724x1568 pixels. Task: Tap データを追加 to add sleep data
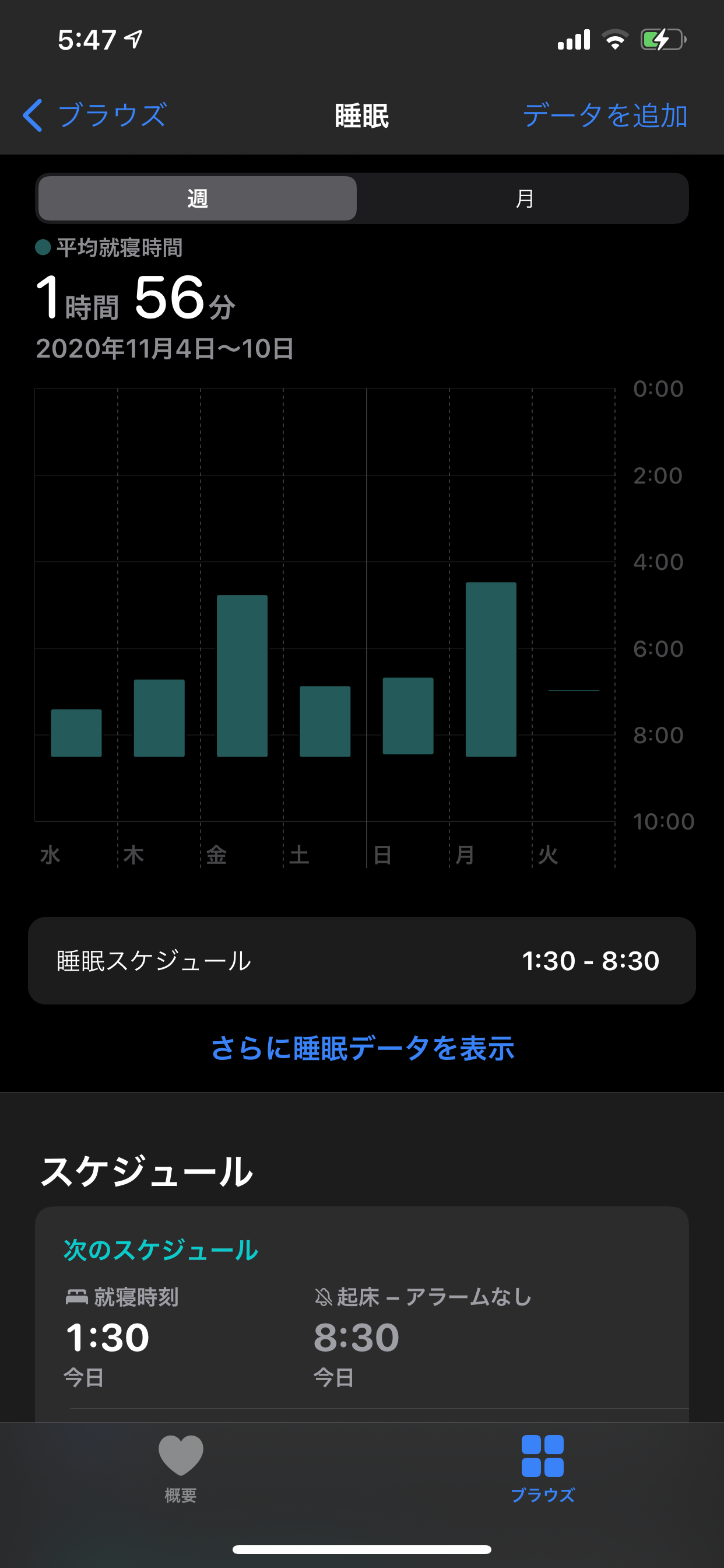[604, 115]
